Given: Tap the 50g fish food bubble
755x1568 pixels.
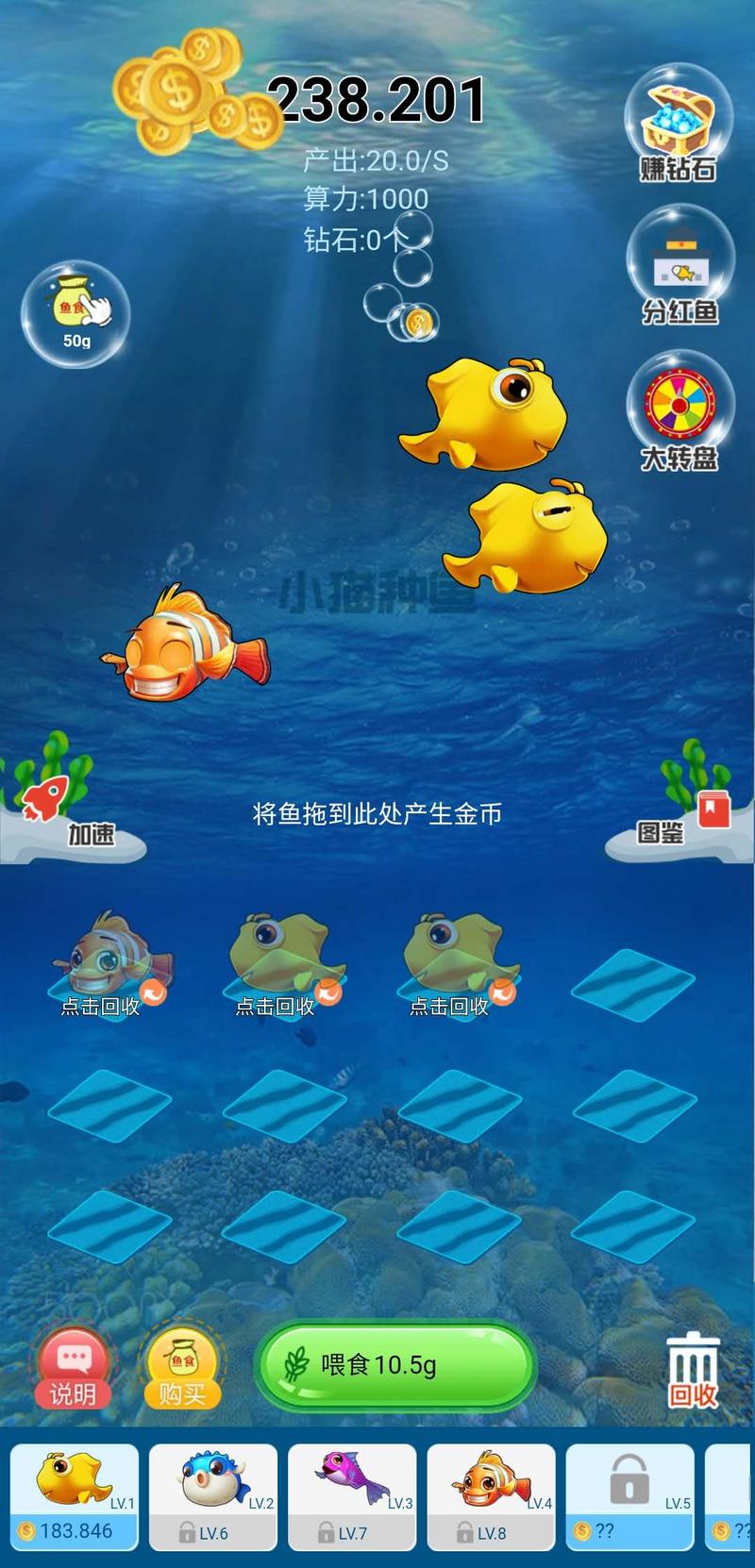Looking at the screenshot, I should pos(75,314).
